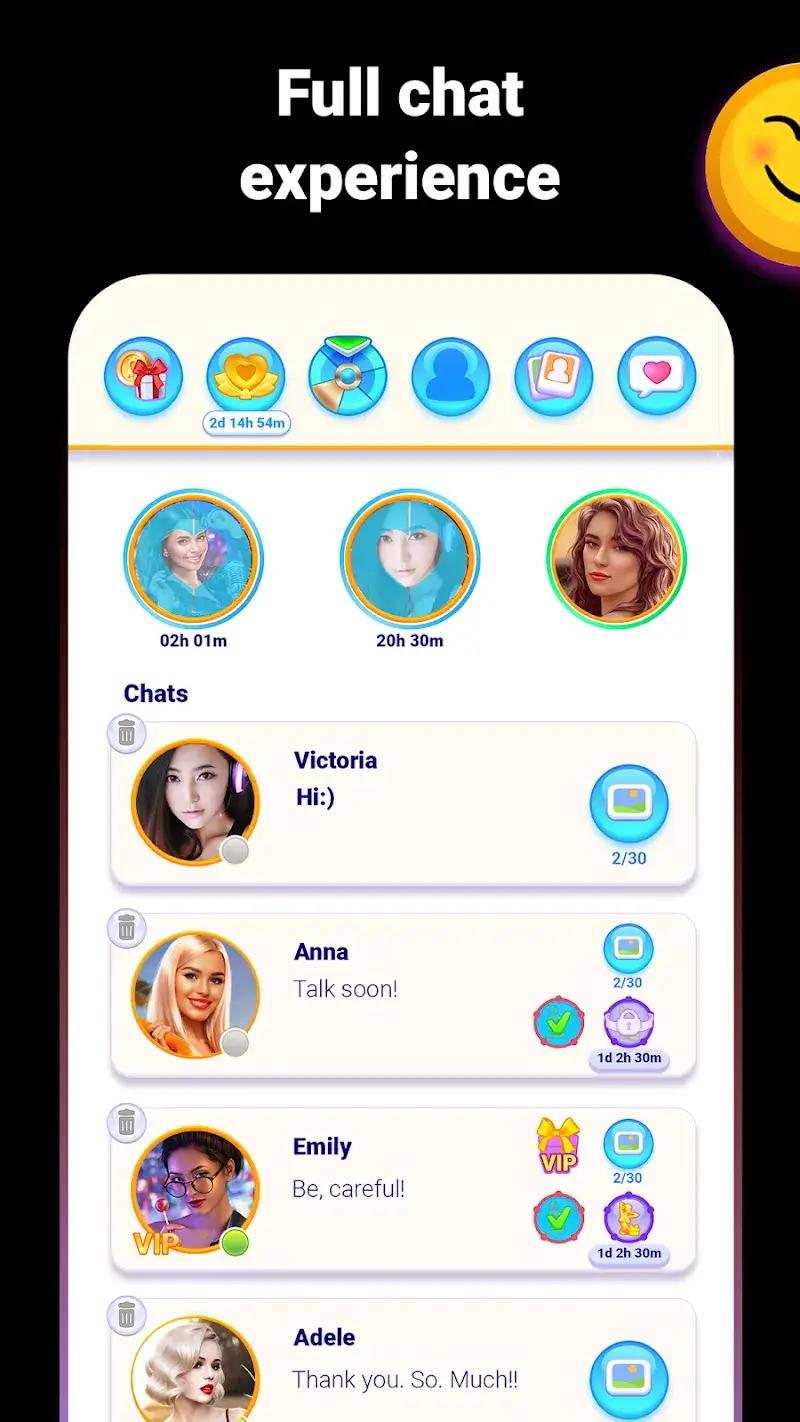Tap the delete trash icon on Victoria's chat
Screen dimensions: 800x1422
(126, 732)
